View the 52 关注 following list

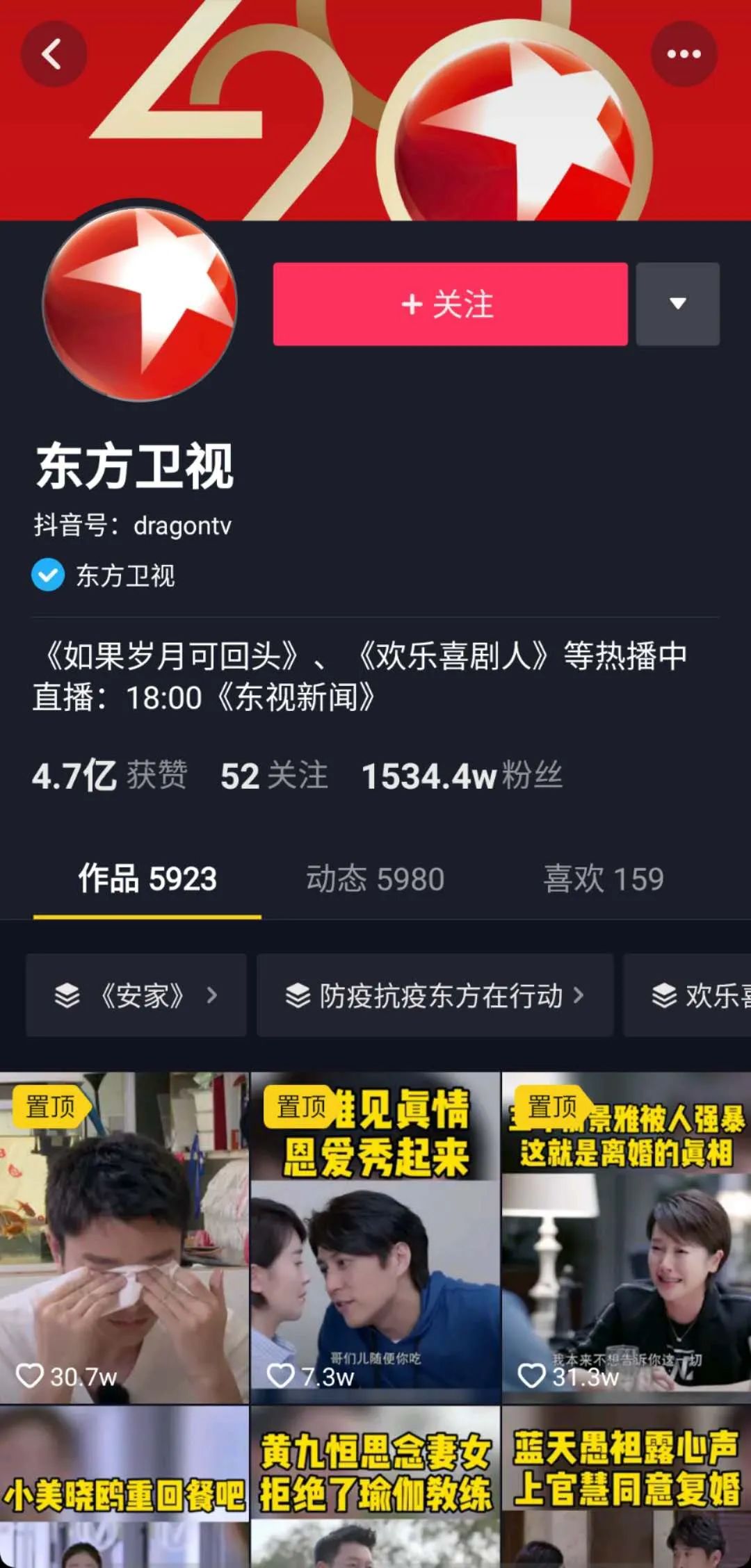pos(273,776)
